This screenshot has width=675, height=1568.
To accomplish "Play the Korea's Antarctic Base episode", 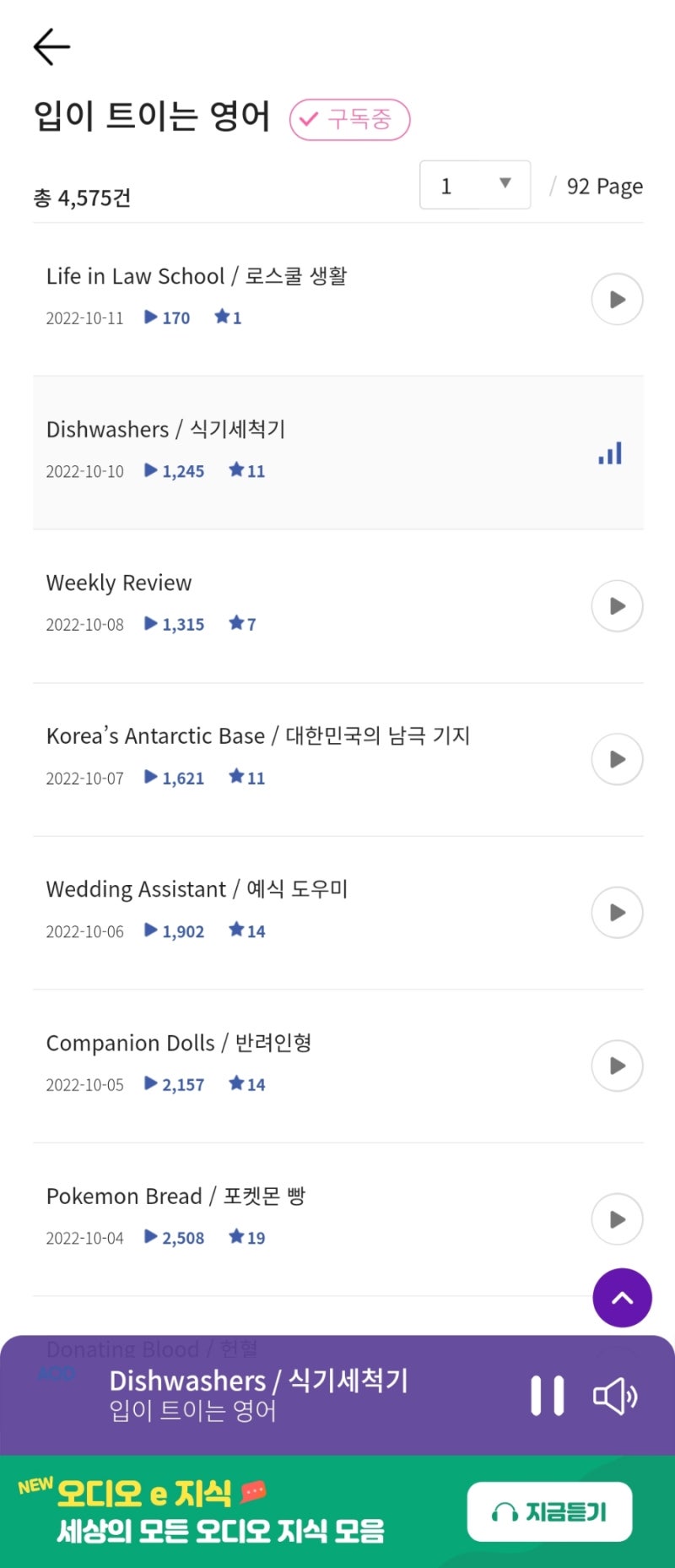I will pos(617,759).
